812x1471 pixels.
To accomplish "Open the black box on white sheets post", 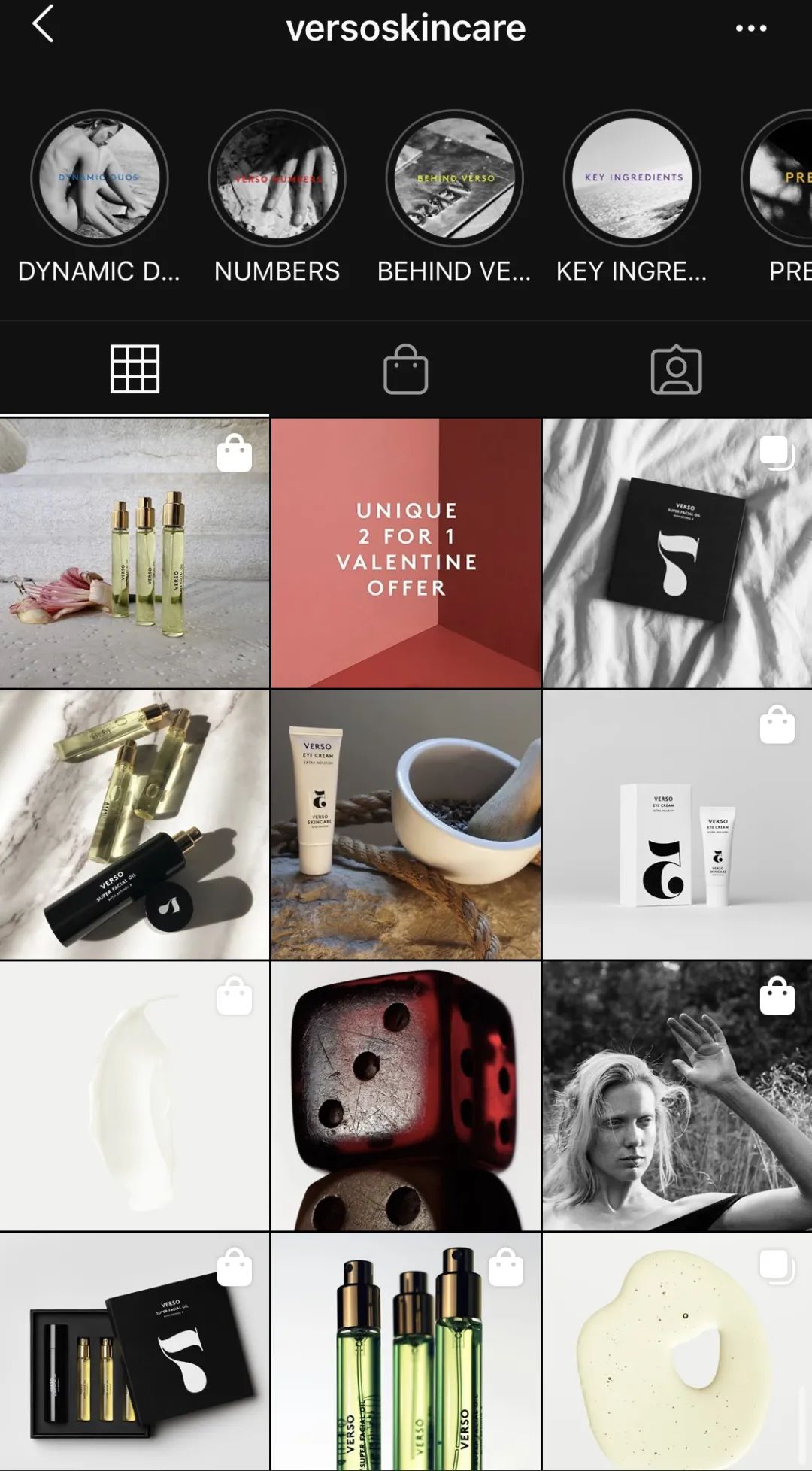I will coord(677,553).
